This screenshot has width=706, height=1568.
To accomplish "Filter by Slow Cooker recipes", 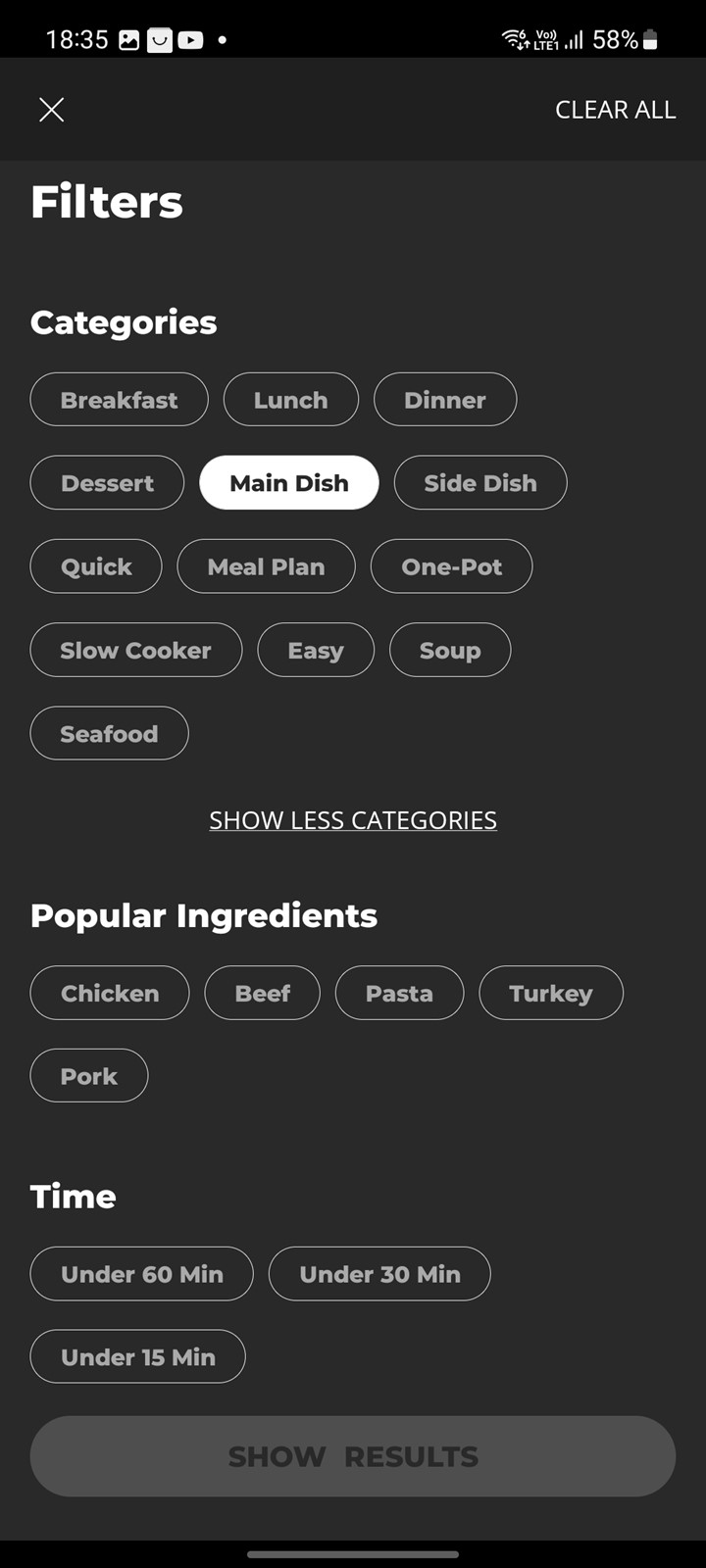I will point(135,651).
